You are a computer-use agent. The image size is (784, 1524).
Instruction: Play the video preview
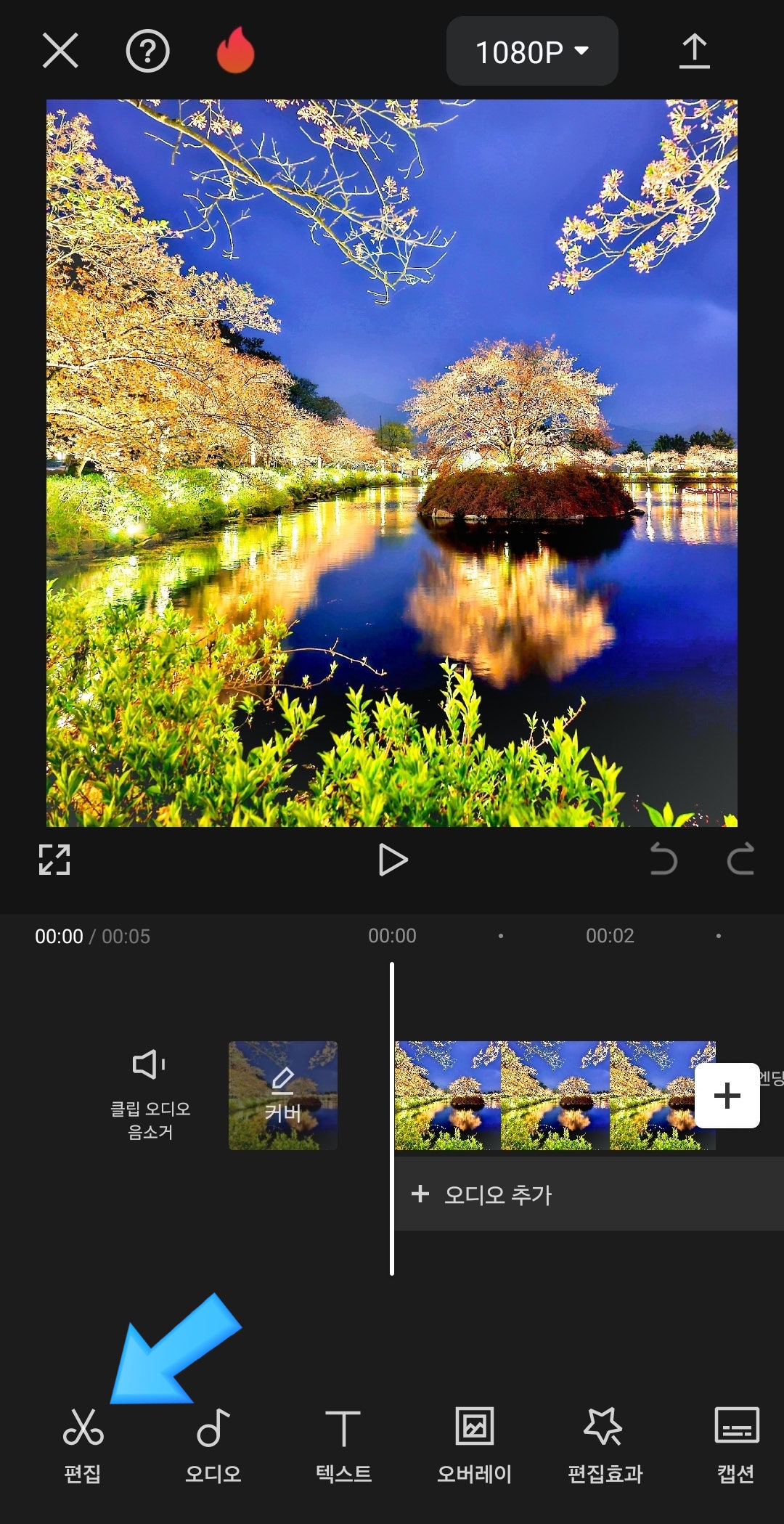point(393,860)
